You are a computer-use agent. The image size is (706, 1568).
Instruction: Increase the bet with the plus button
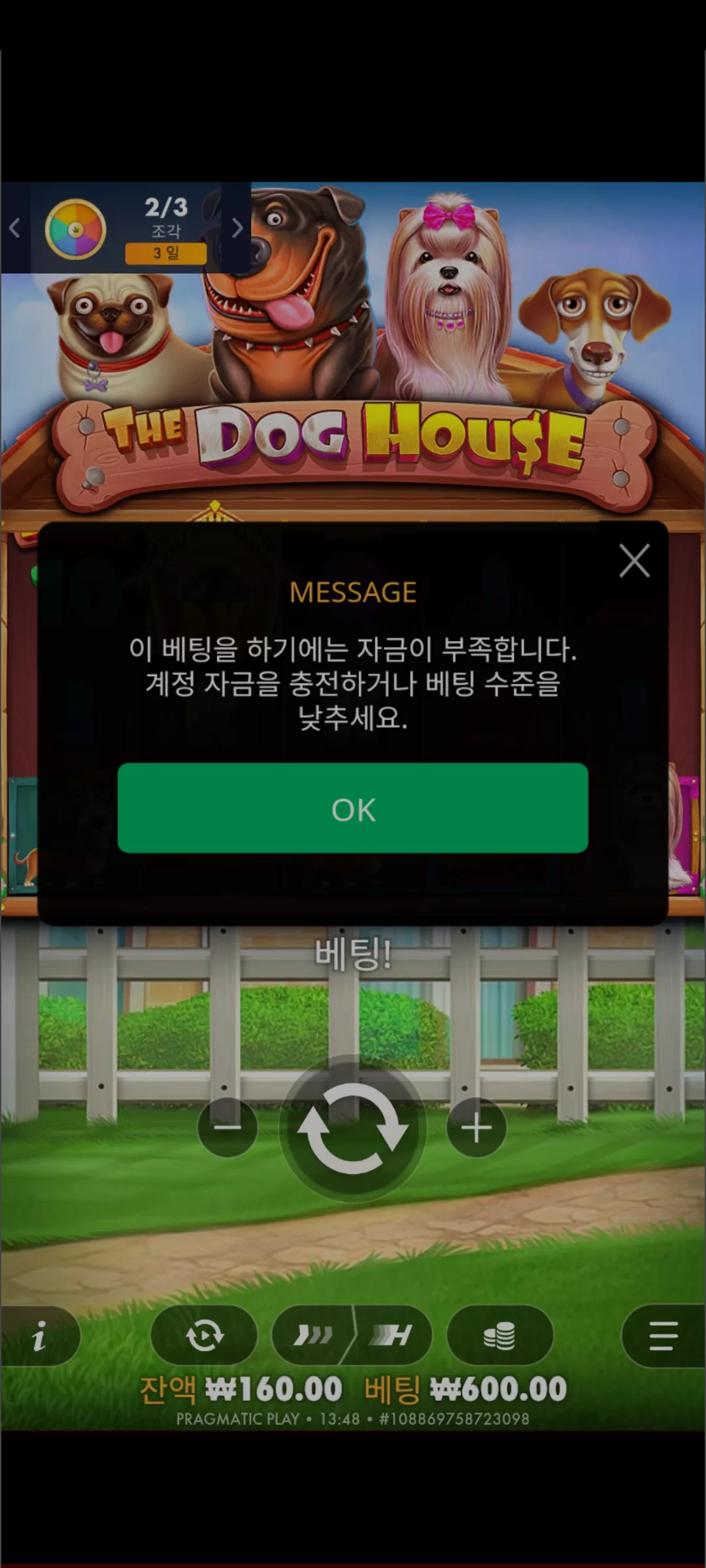[x=477, y=1128]
